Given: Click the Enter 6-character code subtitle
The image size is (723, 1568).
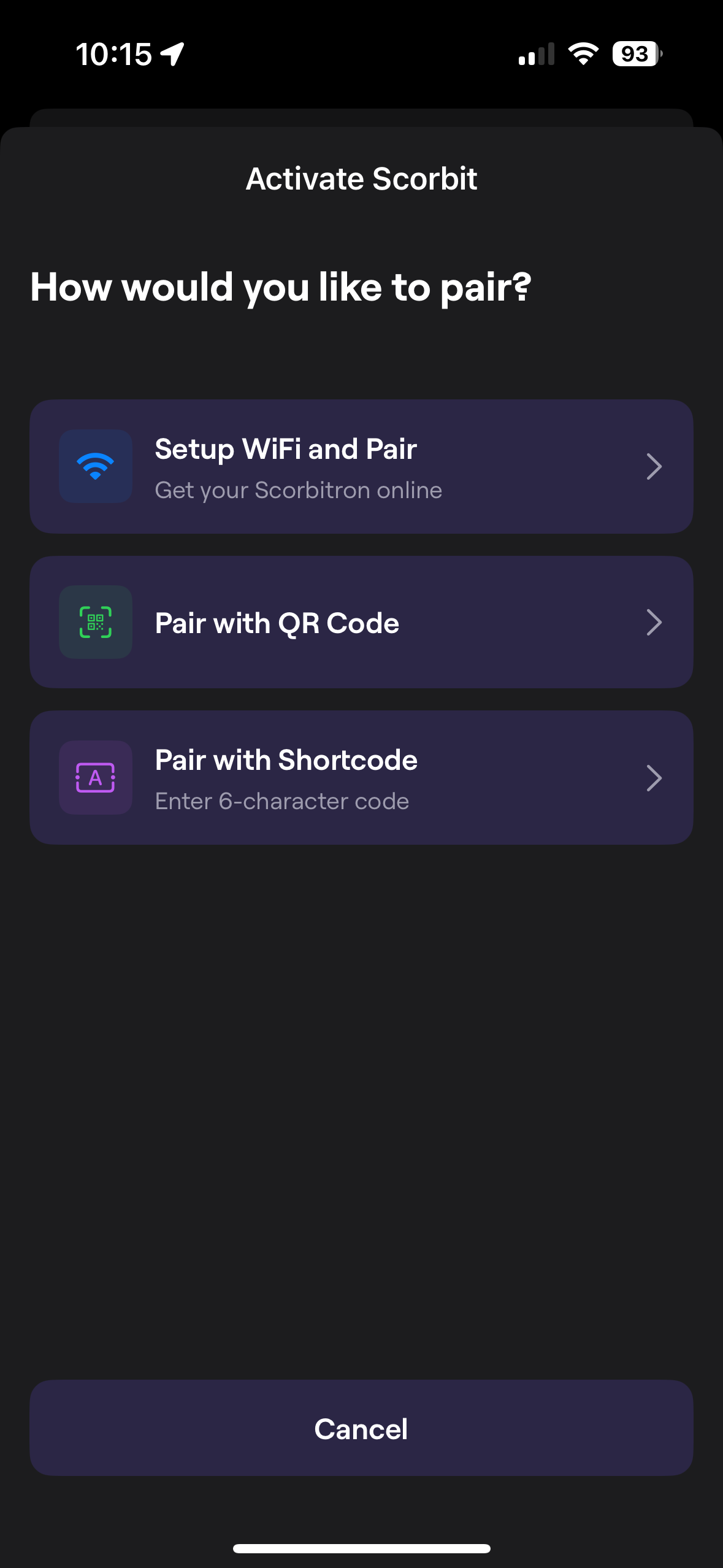Looking at the screenshot, I should 283,801.
